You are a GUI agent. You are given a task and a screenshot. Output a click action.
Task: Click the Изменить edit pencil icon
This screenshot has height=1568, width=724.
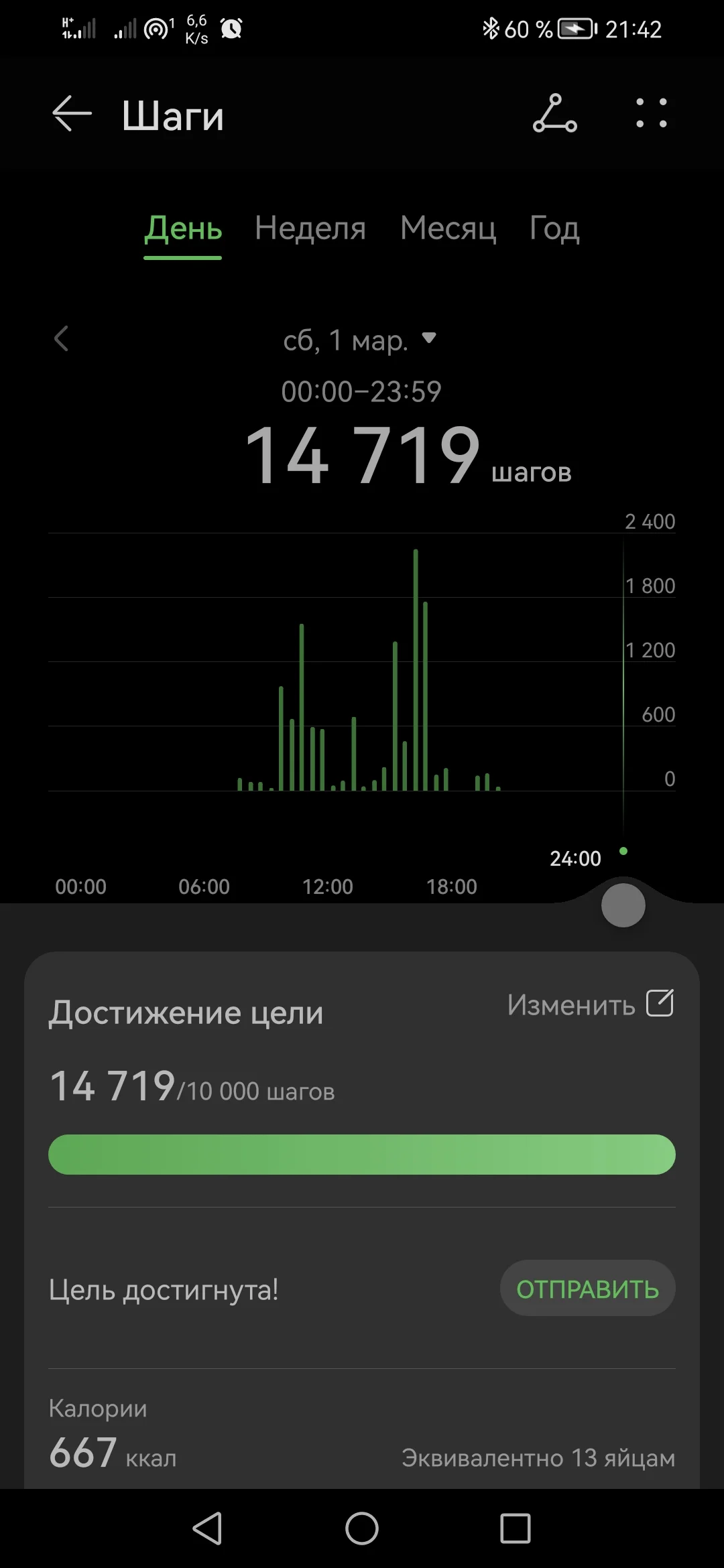tap(660, 1003)
